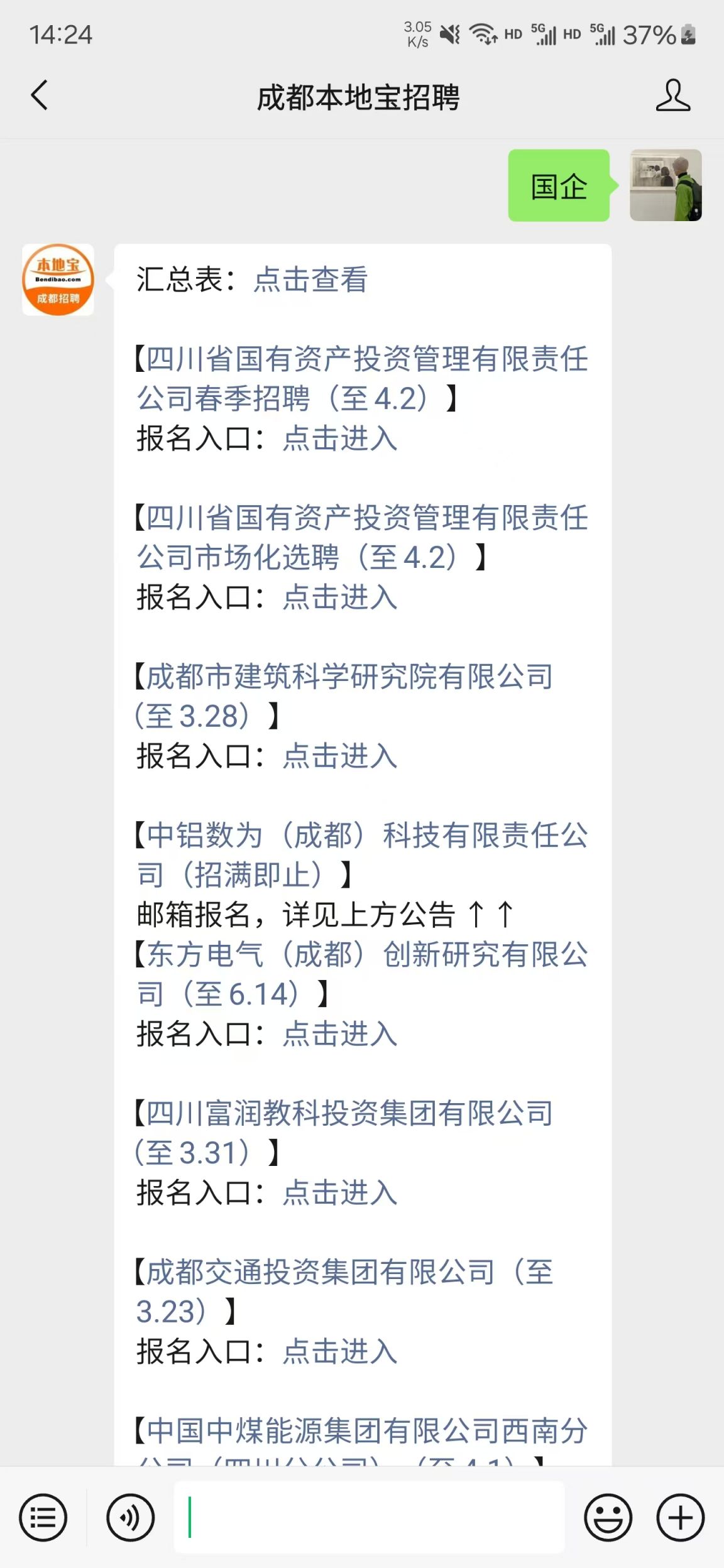Open 点击进入 under 春季招聘 (至4.2)
The height and width of the screenshot is (1568, 724).
[x=340, y=438]
